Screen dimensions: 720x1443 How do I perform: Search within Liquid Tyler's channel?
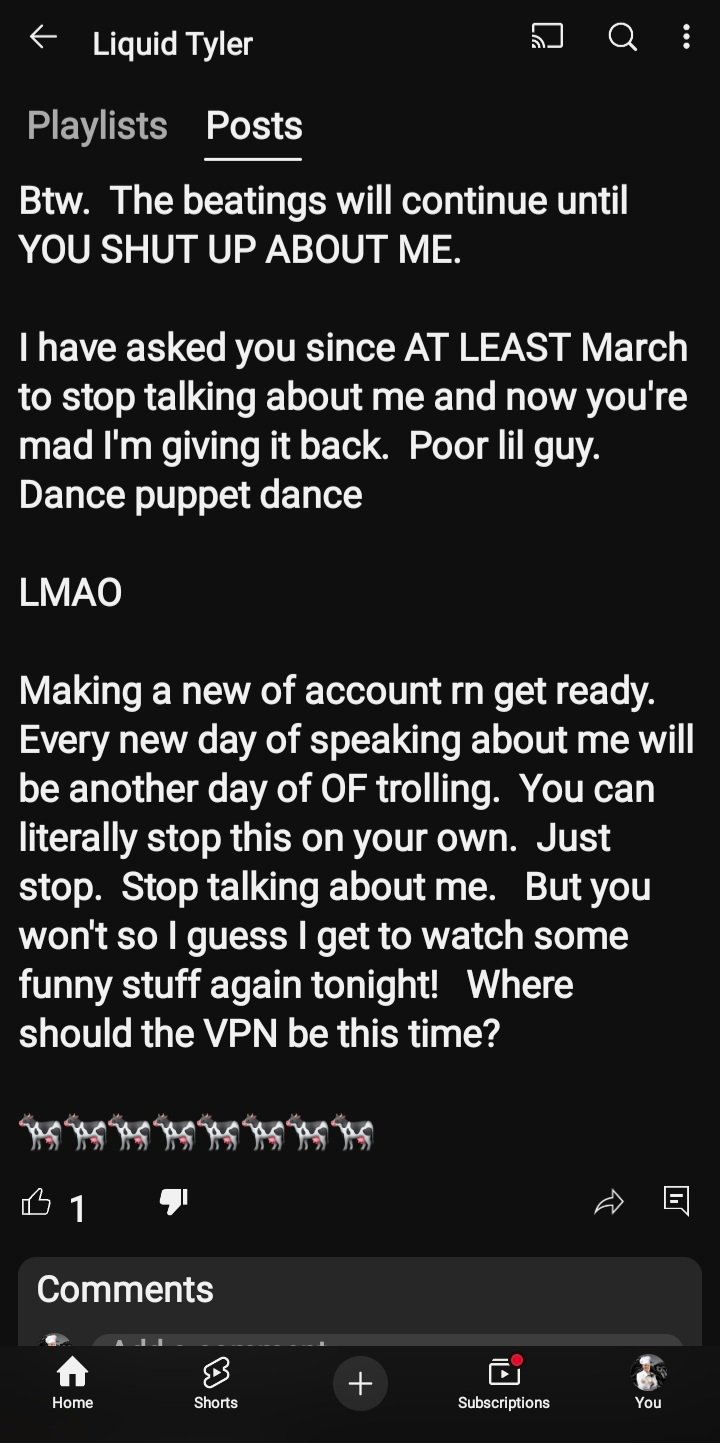point(622,38)
